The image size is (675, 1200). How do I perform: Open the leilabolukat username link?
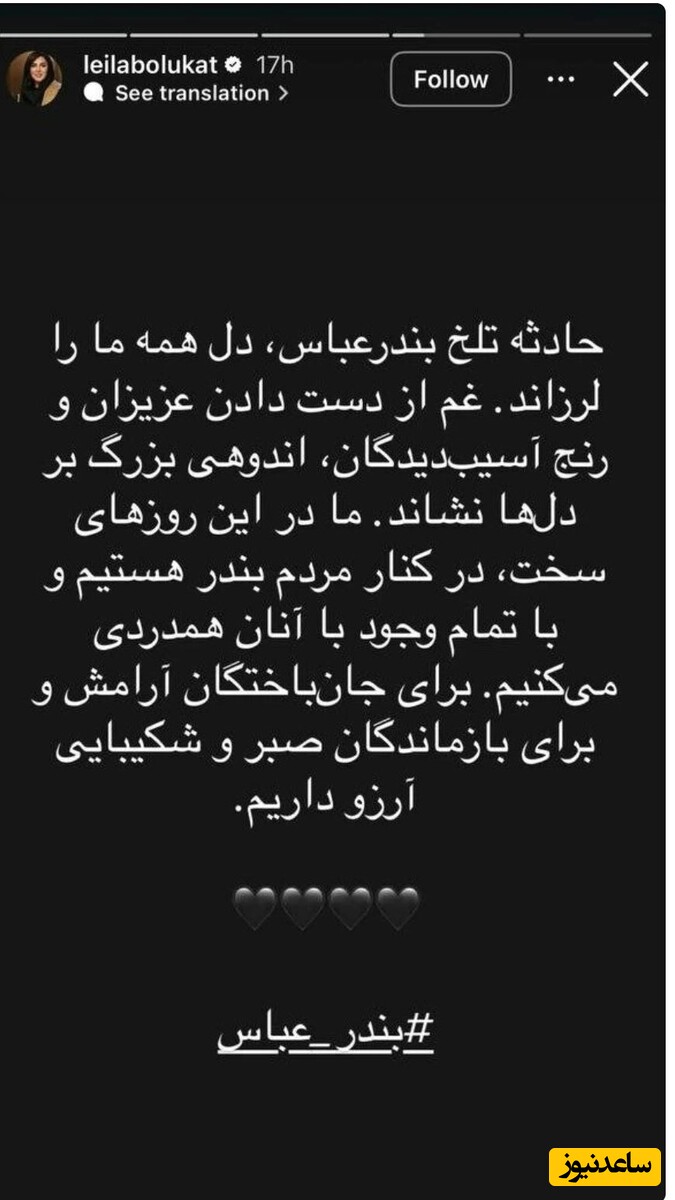(165, 66)
